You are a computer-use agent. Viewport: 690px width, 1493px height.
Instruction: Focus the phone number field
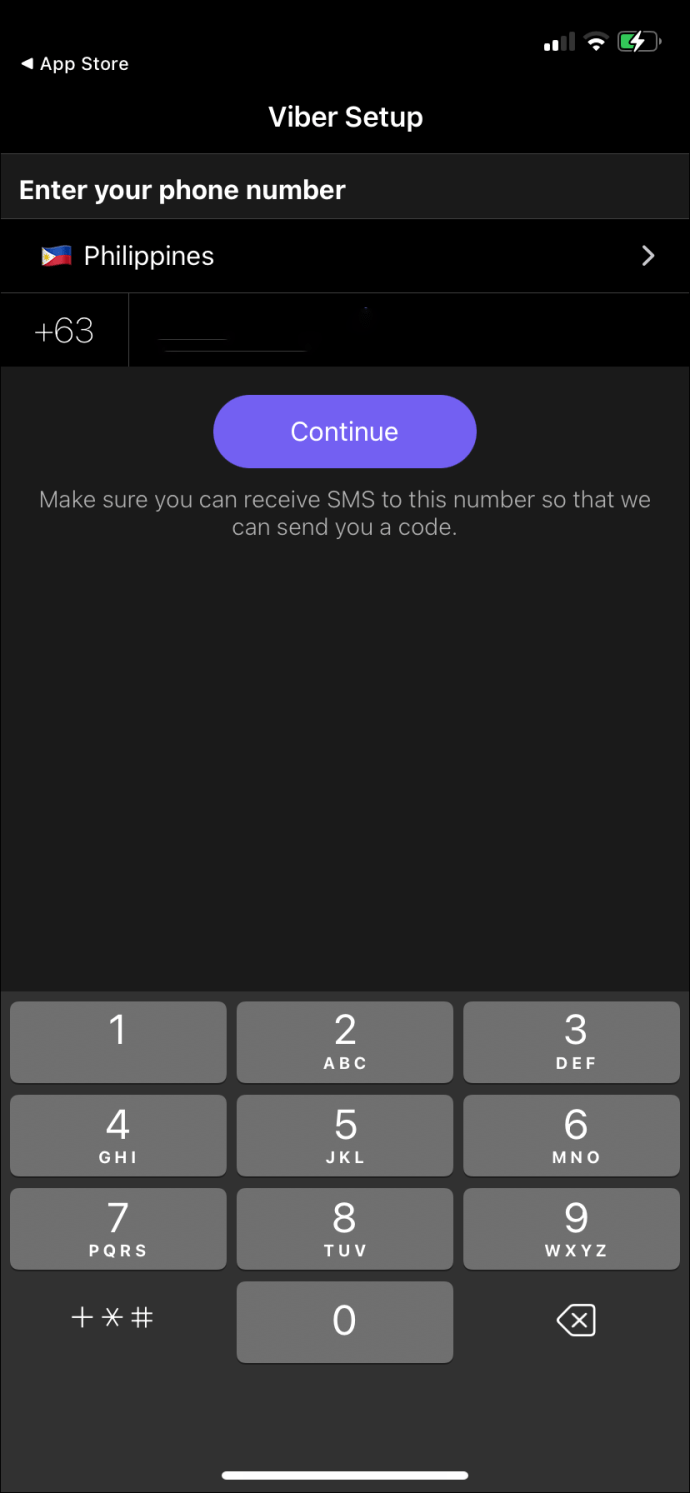click(x=409, y=330)
